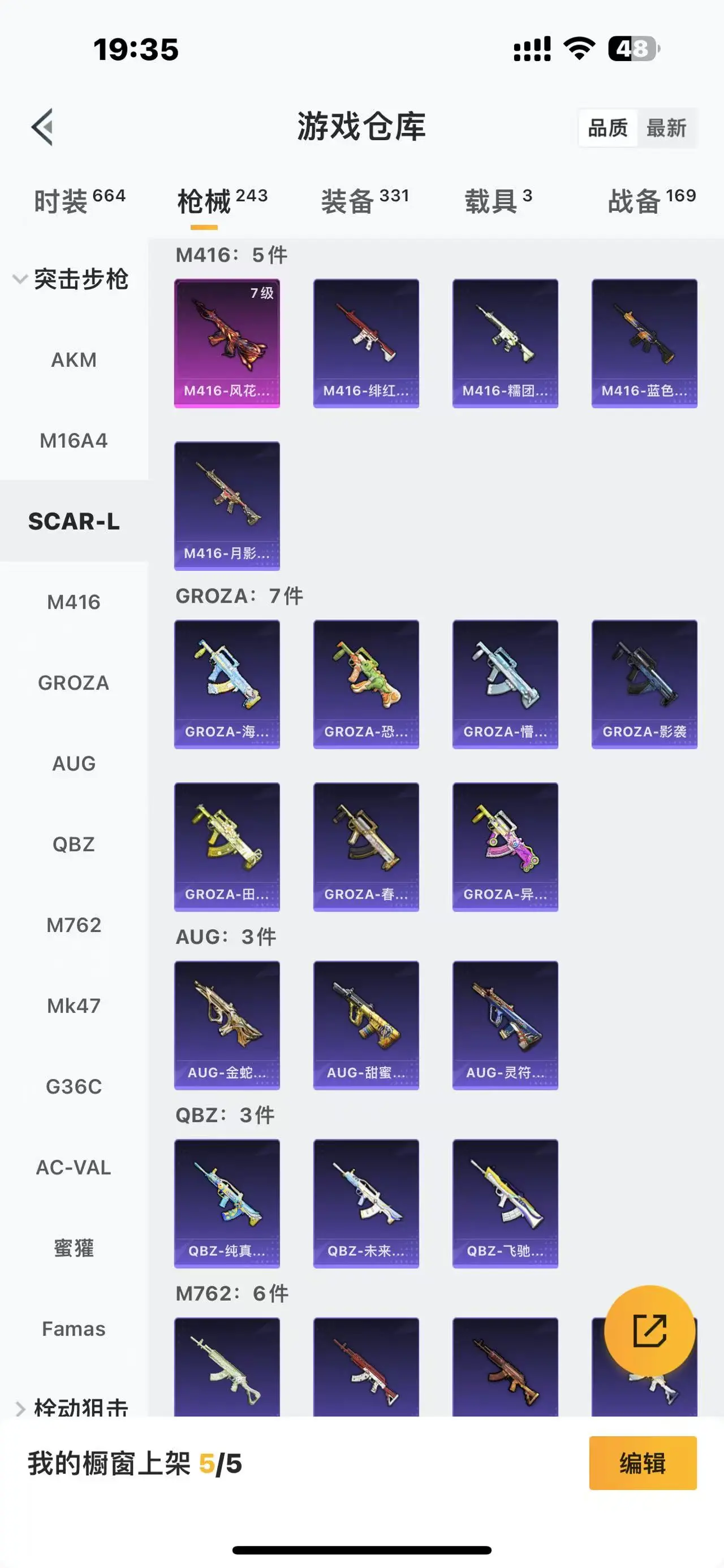Select M16A4 in the side list
Screen dimensions: 724x1568
click(x=74, y=440)
